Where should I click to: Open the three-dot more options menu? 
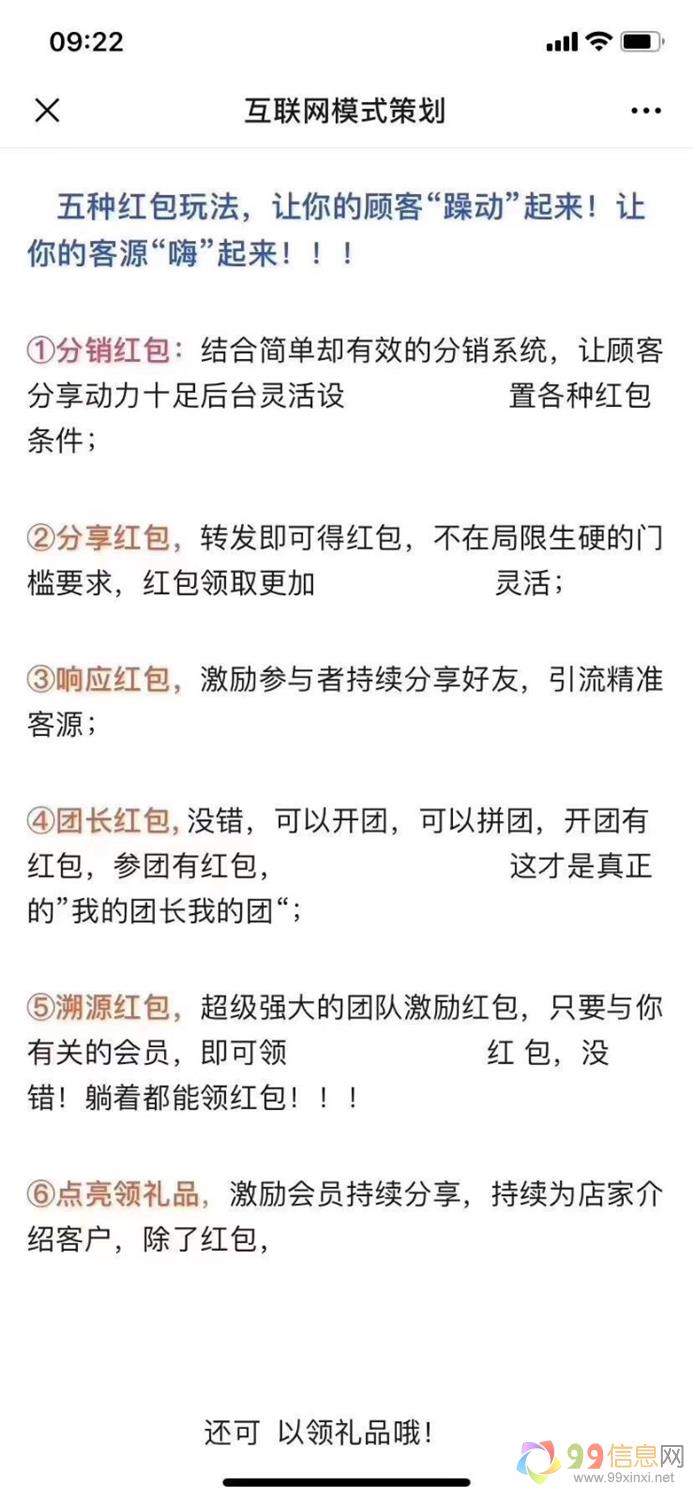[x=646, y=111]
